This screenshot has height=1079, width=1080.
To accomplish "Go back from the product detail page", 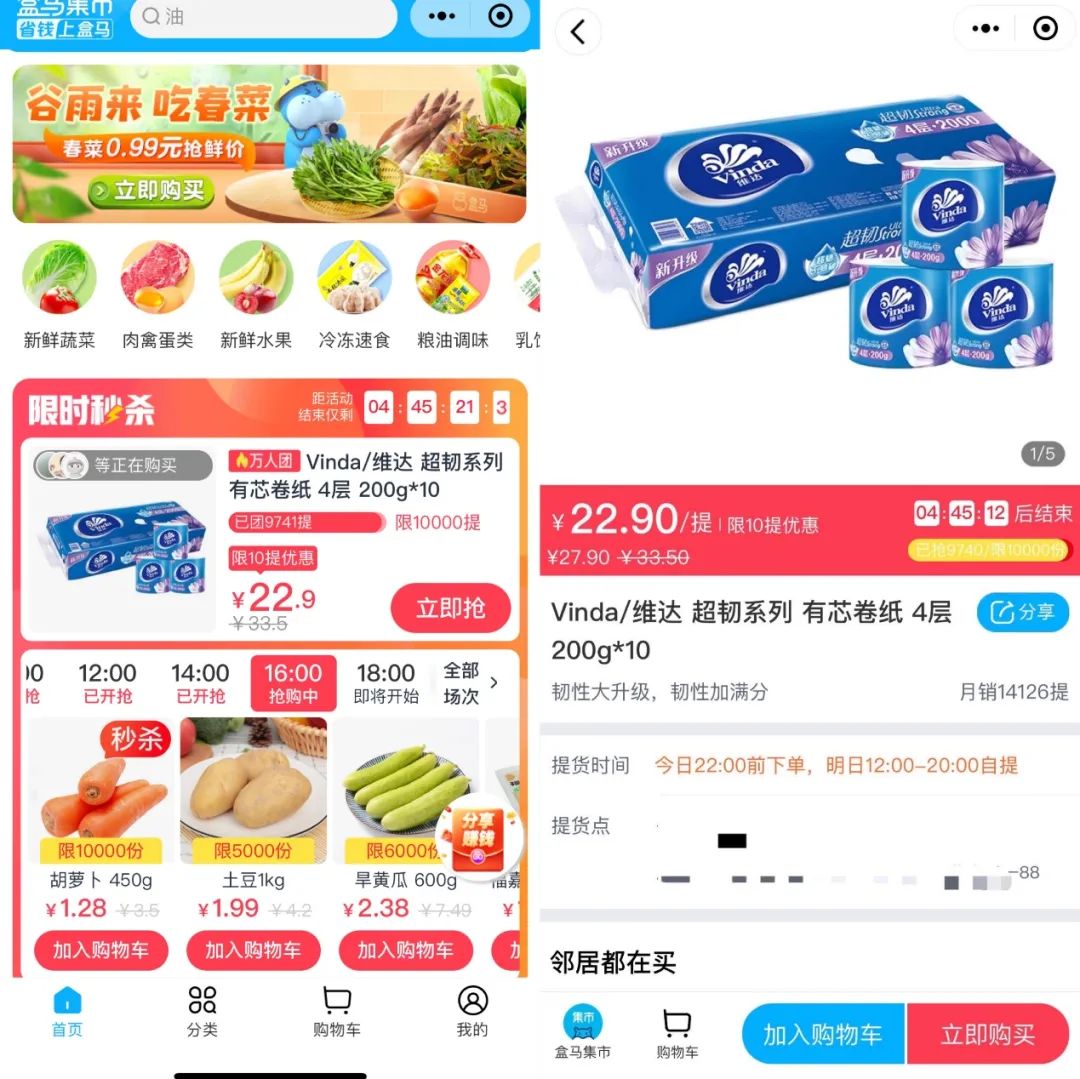I will tap(577, 32).
